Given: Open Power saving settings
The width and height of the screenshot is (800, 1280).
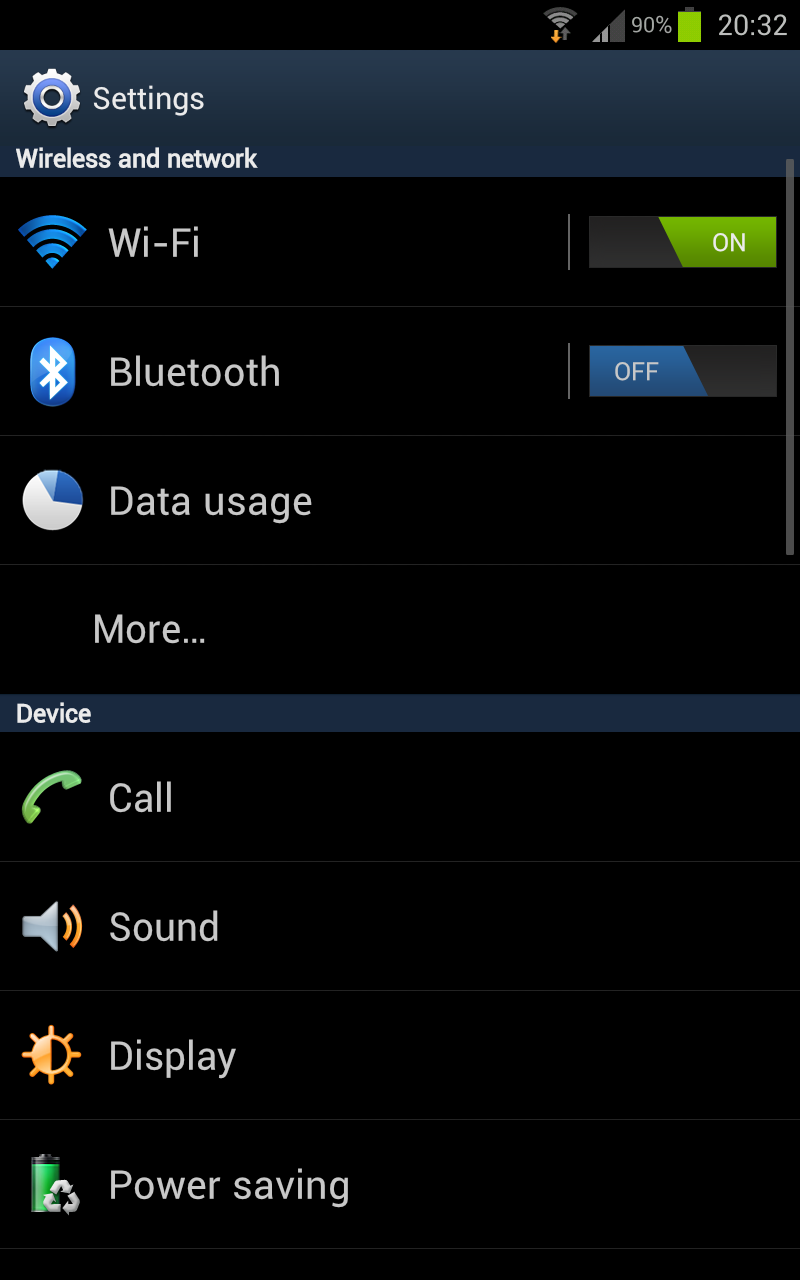Looking at the screenshot, I should (x=400, y=1184).
